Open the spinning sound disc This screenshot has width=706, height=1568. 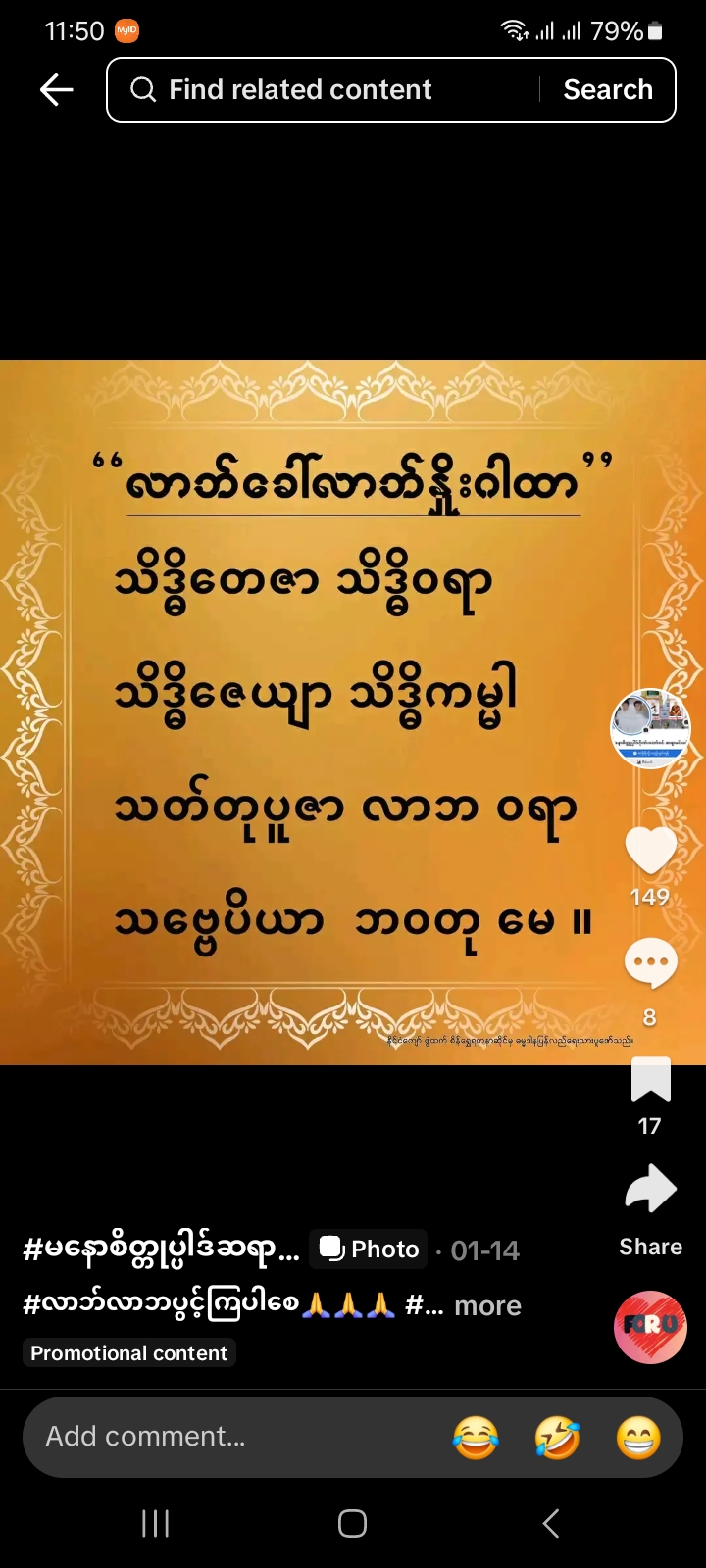[650, 1327]
